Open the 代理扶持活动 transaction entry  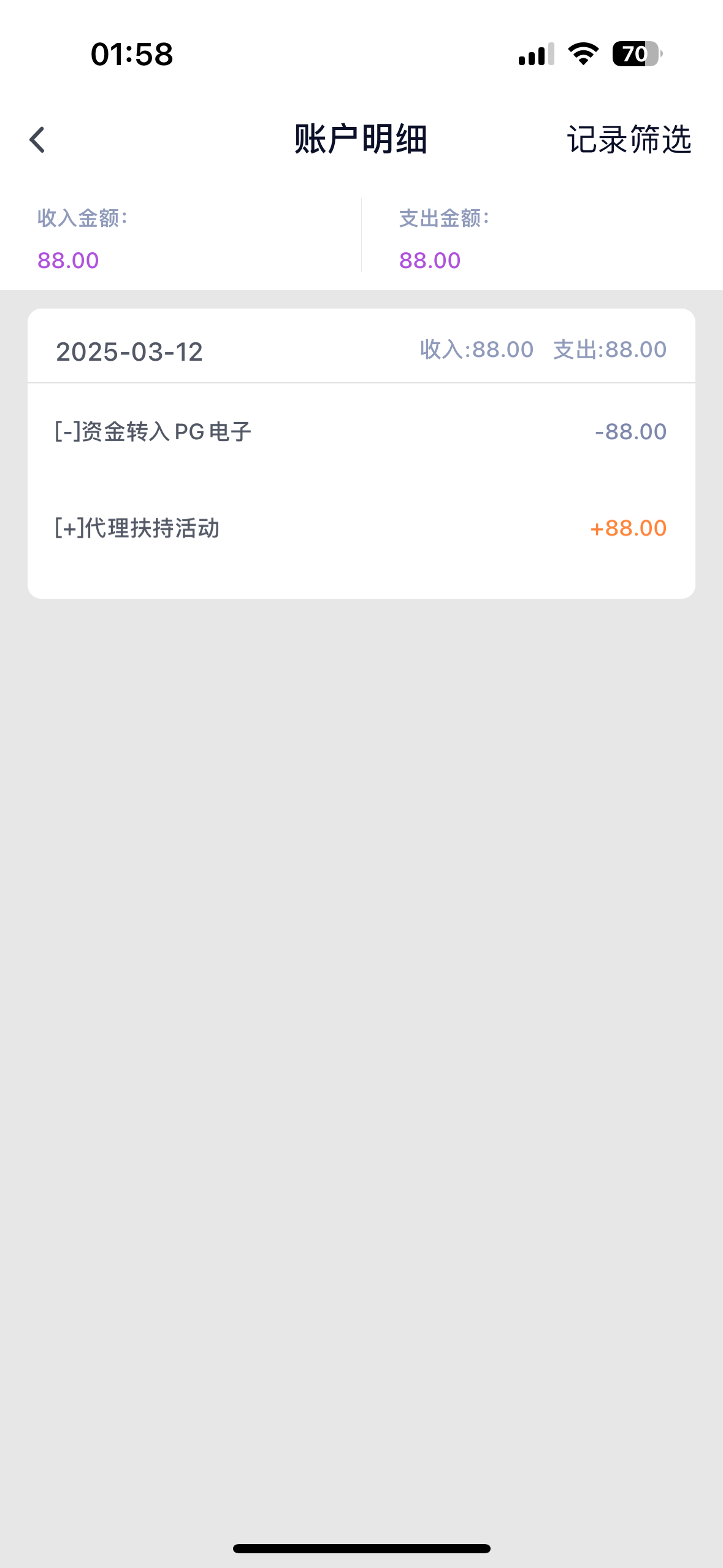tap(361, 528)
